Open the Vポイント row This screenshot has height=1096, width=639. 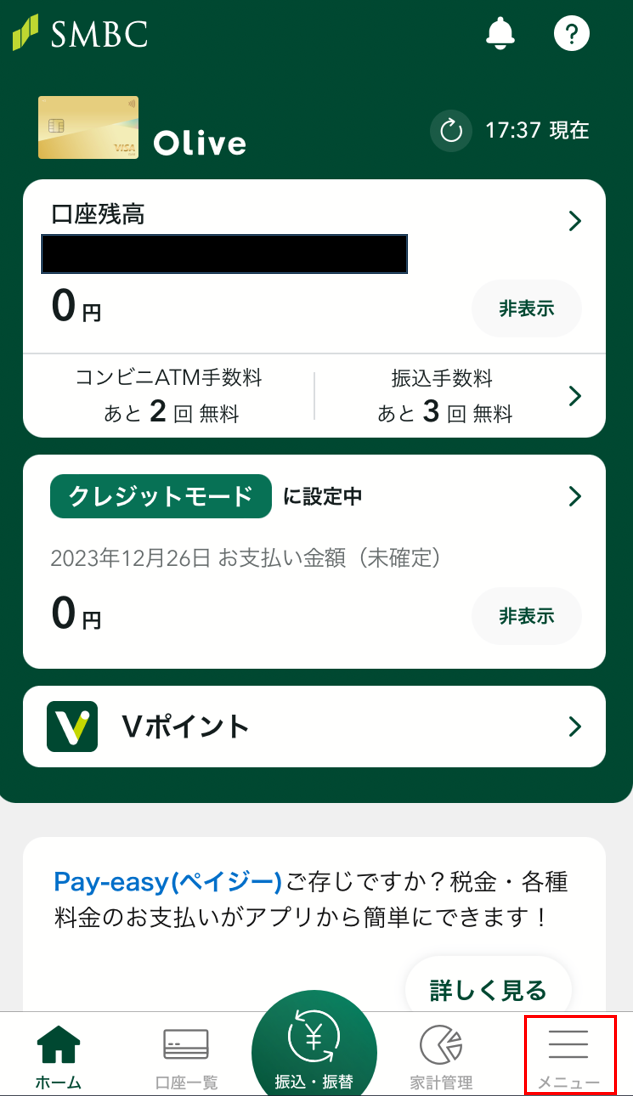(x=314, y=727)
